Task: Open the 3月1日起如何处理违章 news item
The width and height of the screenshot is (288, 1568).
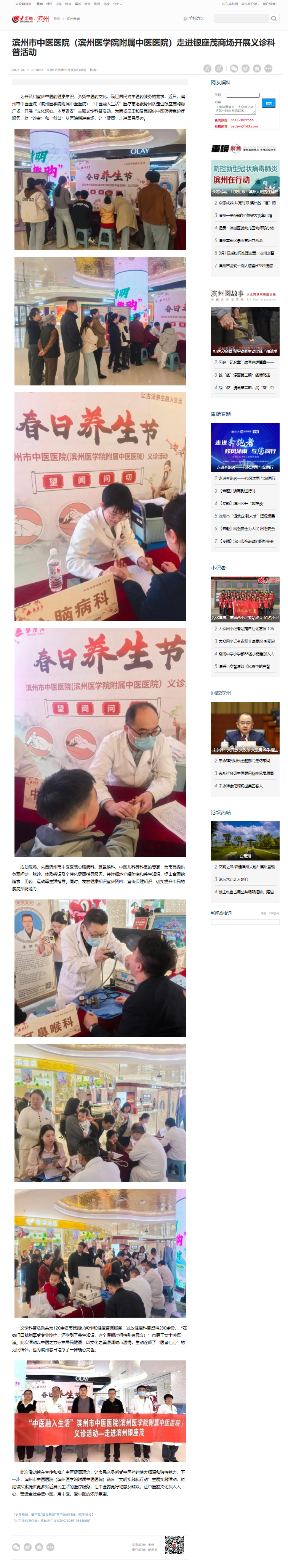Action: (245, 253)
